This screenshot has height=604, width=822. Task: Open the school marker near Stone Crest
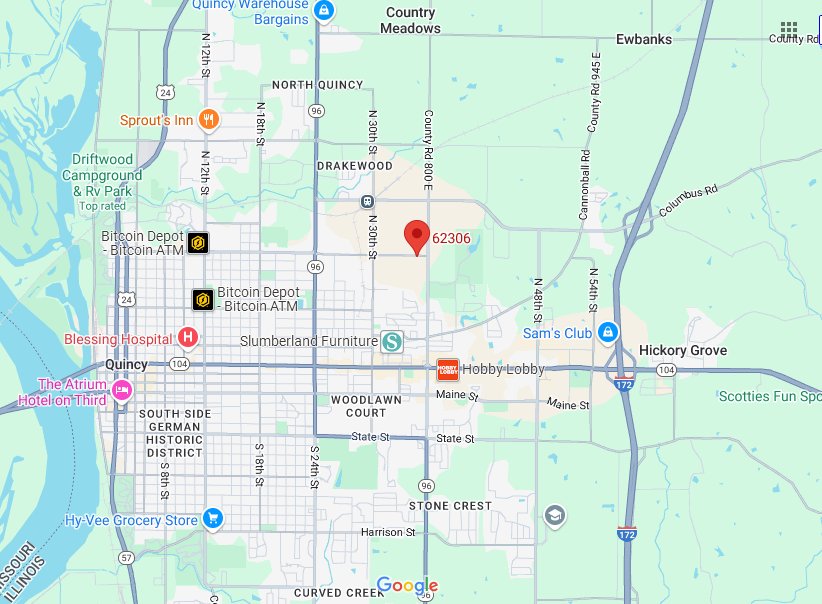pyautogui.click(x=553, y=515)
